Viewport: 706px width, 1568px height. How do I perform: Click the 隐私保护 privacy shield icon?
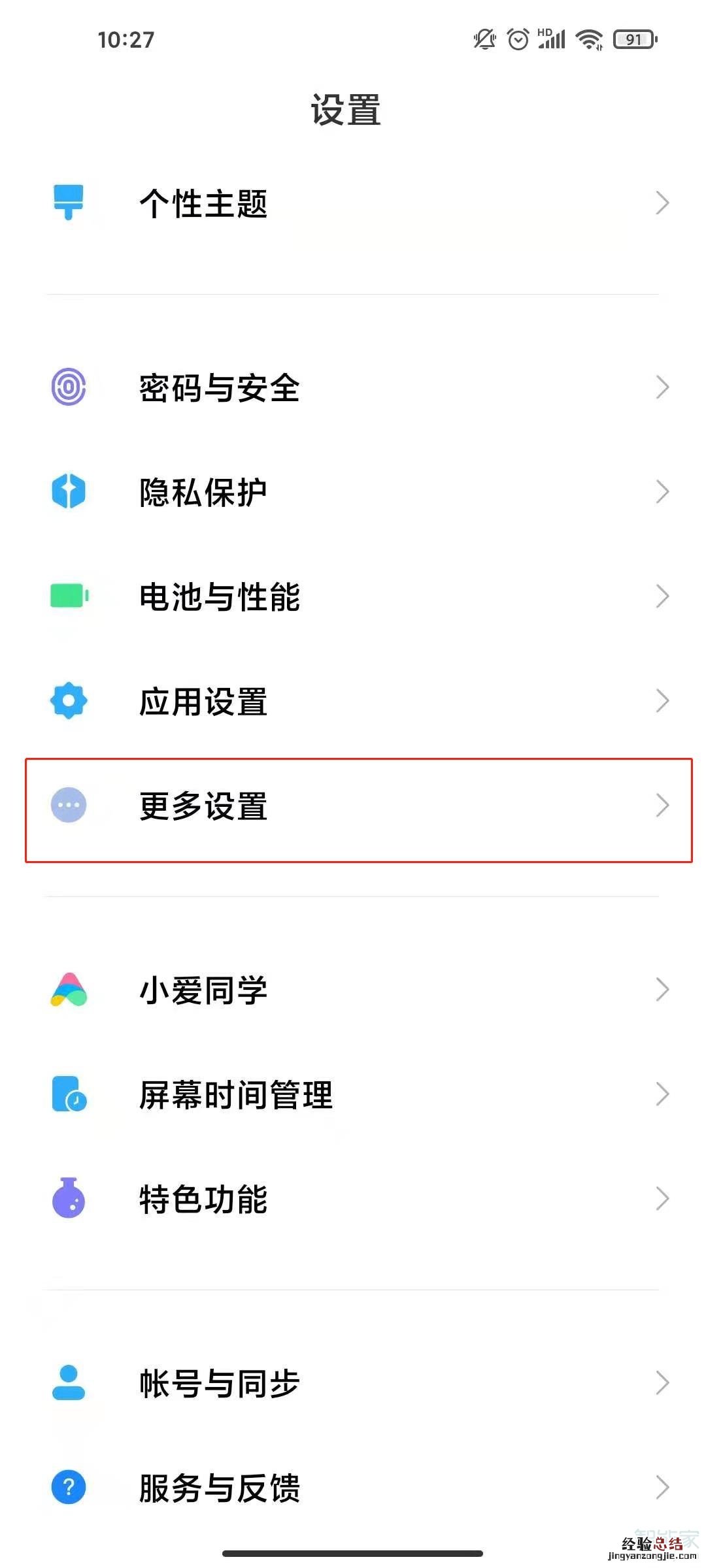[x=67, y=492]
